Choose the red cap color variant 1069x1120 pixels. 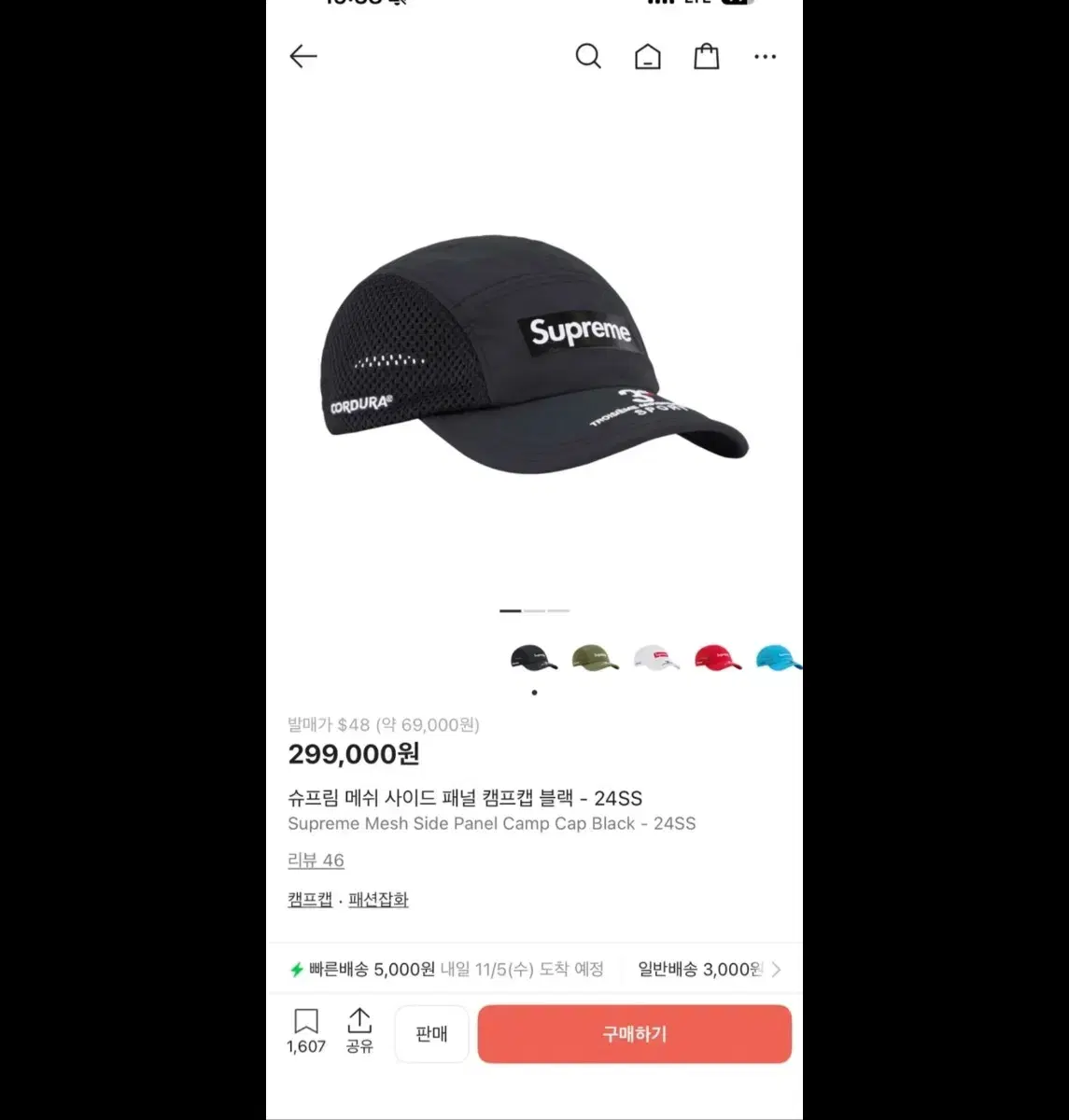tap(717, 656)
